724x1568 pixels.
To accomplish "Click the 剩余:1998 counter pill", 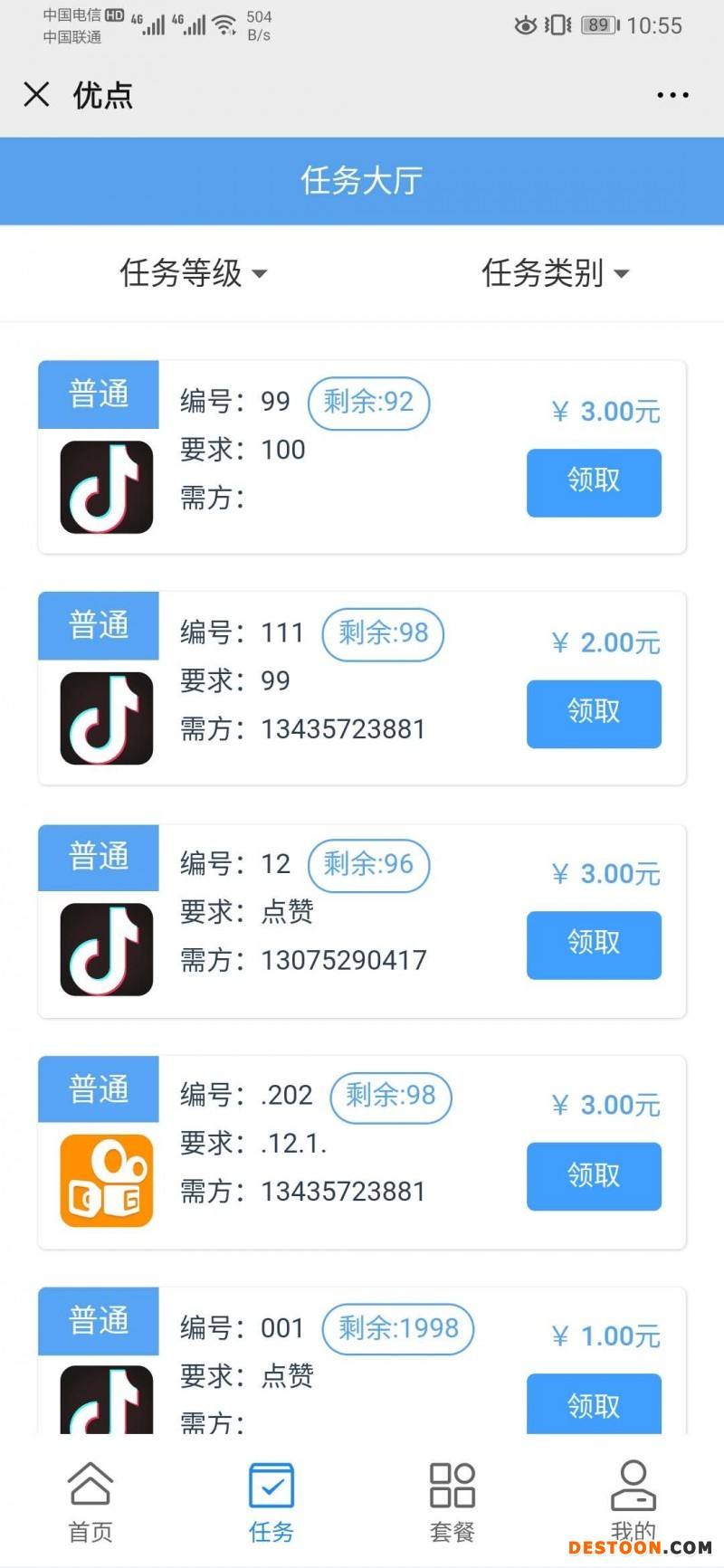I will pyautogui.click(x=398, y=1328).
